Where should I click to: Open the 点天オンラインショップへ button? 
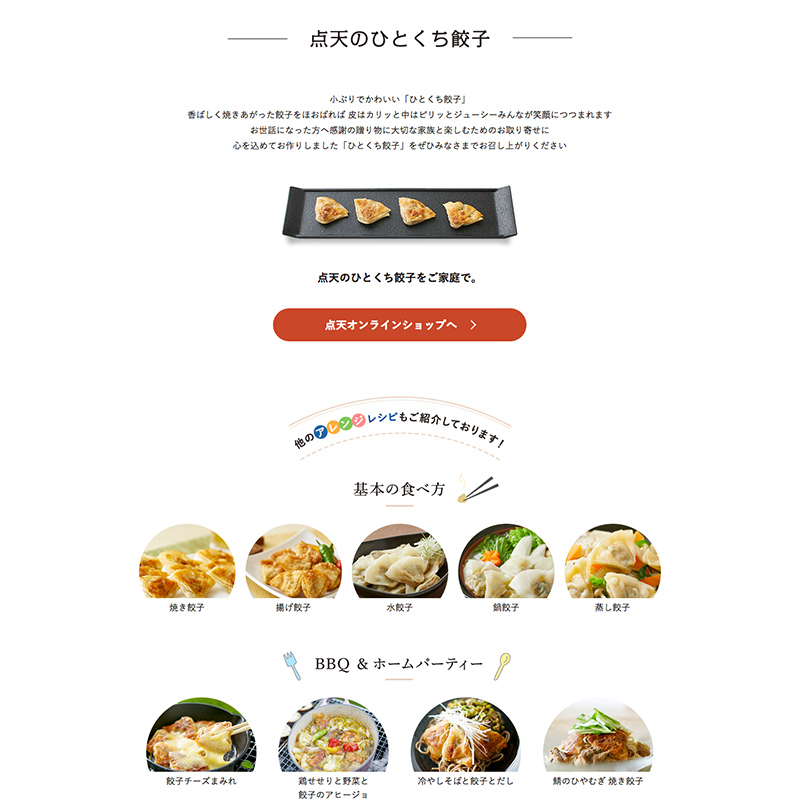[399, 325]
